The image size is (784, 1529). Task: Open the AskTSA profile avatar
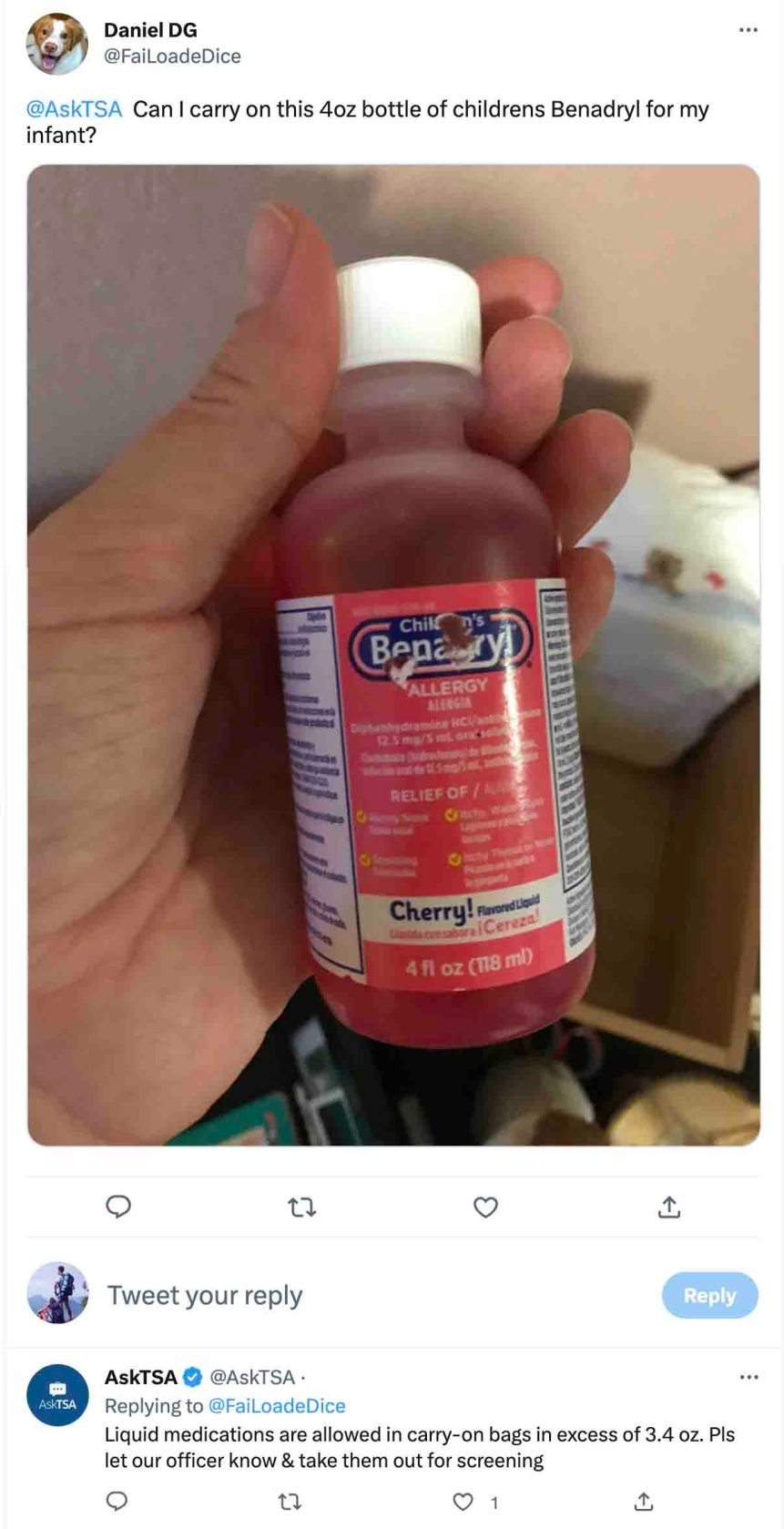(57, 1394)
